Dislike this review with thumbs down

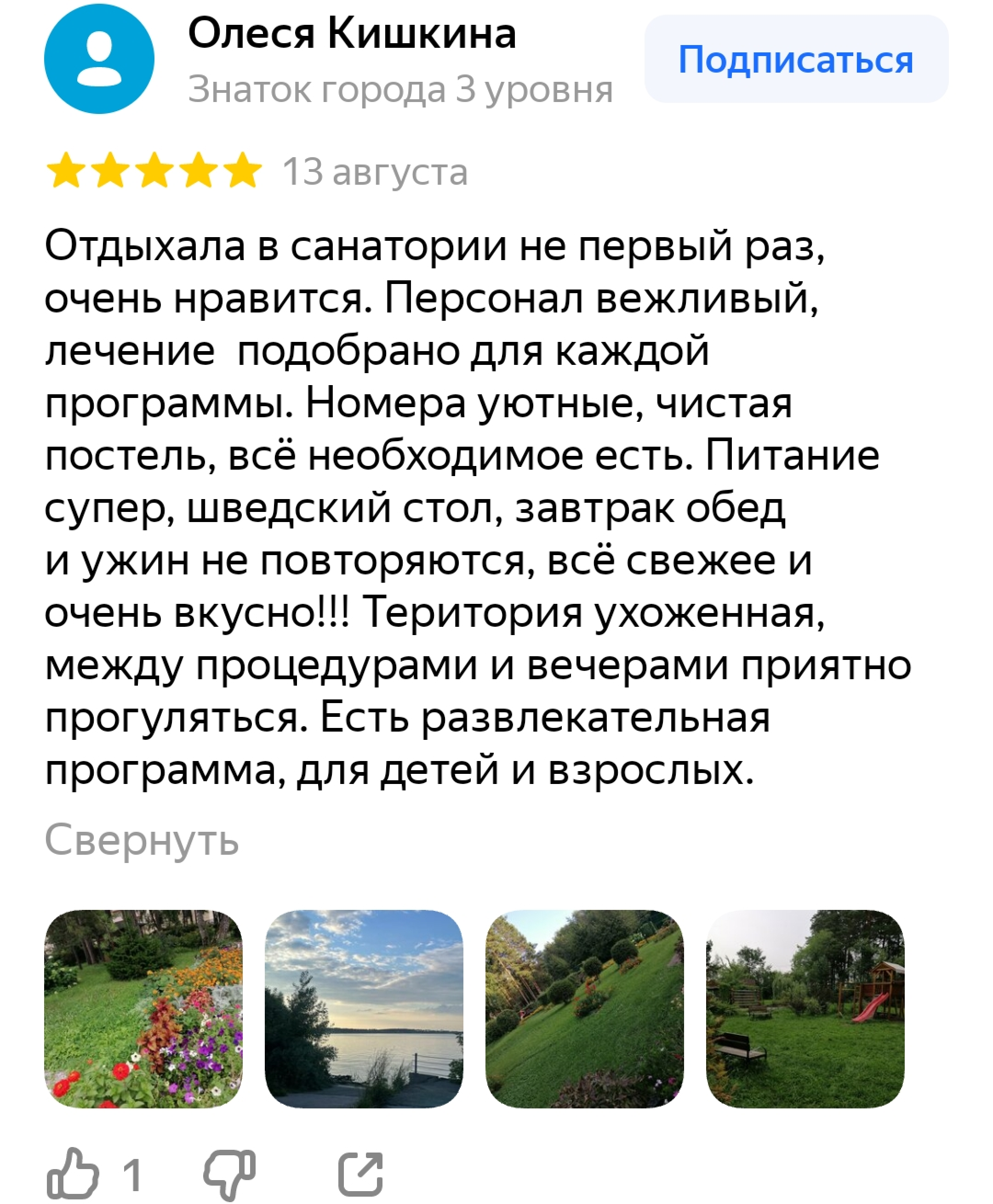[x=229, y=1173]
